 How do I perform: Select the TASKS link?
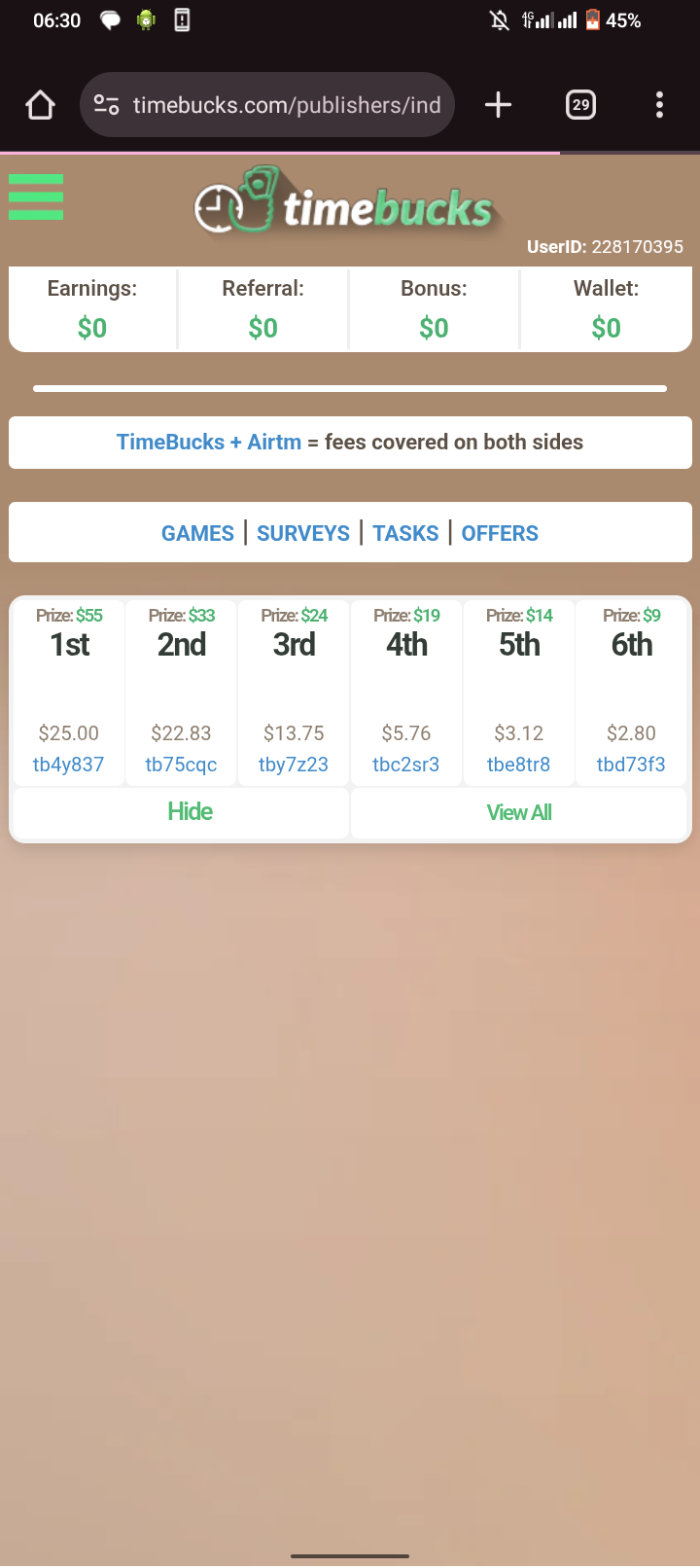[405, 533]
